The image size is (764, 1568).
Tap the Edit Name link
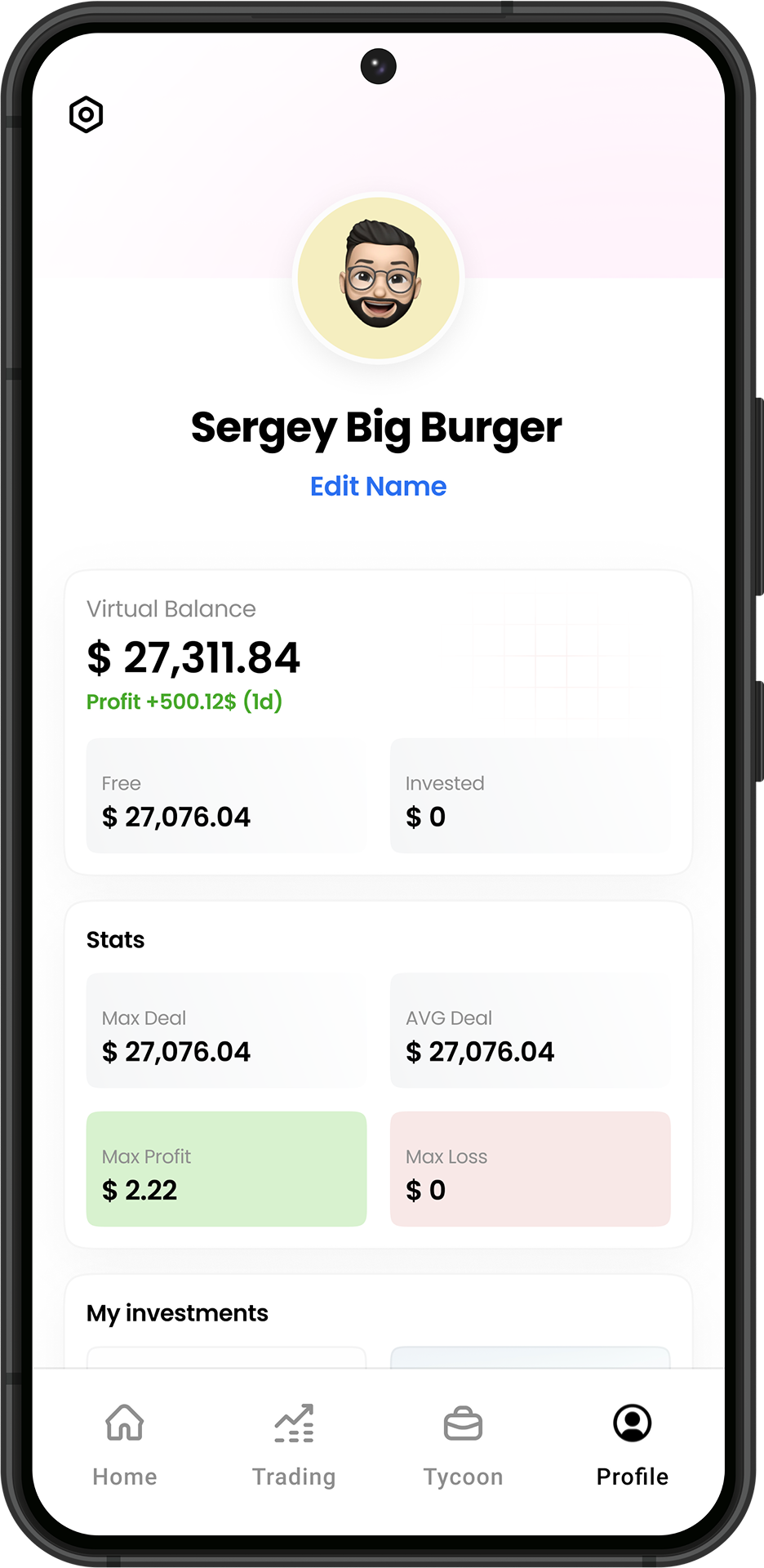378,486
